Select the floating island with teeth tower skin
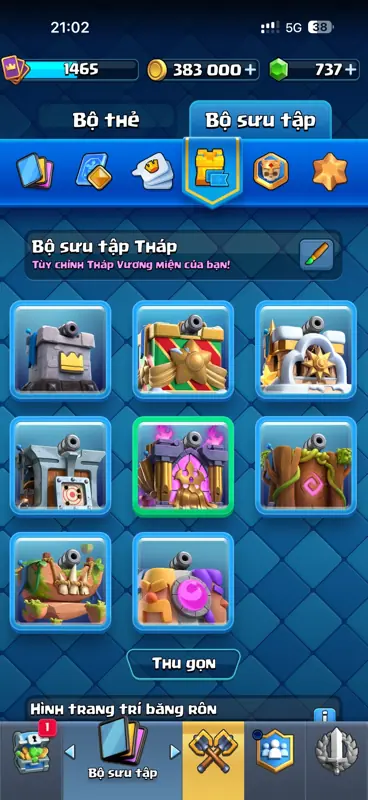The height and width of the screenshot is (800, 368). tap(61, 582)
